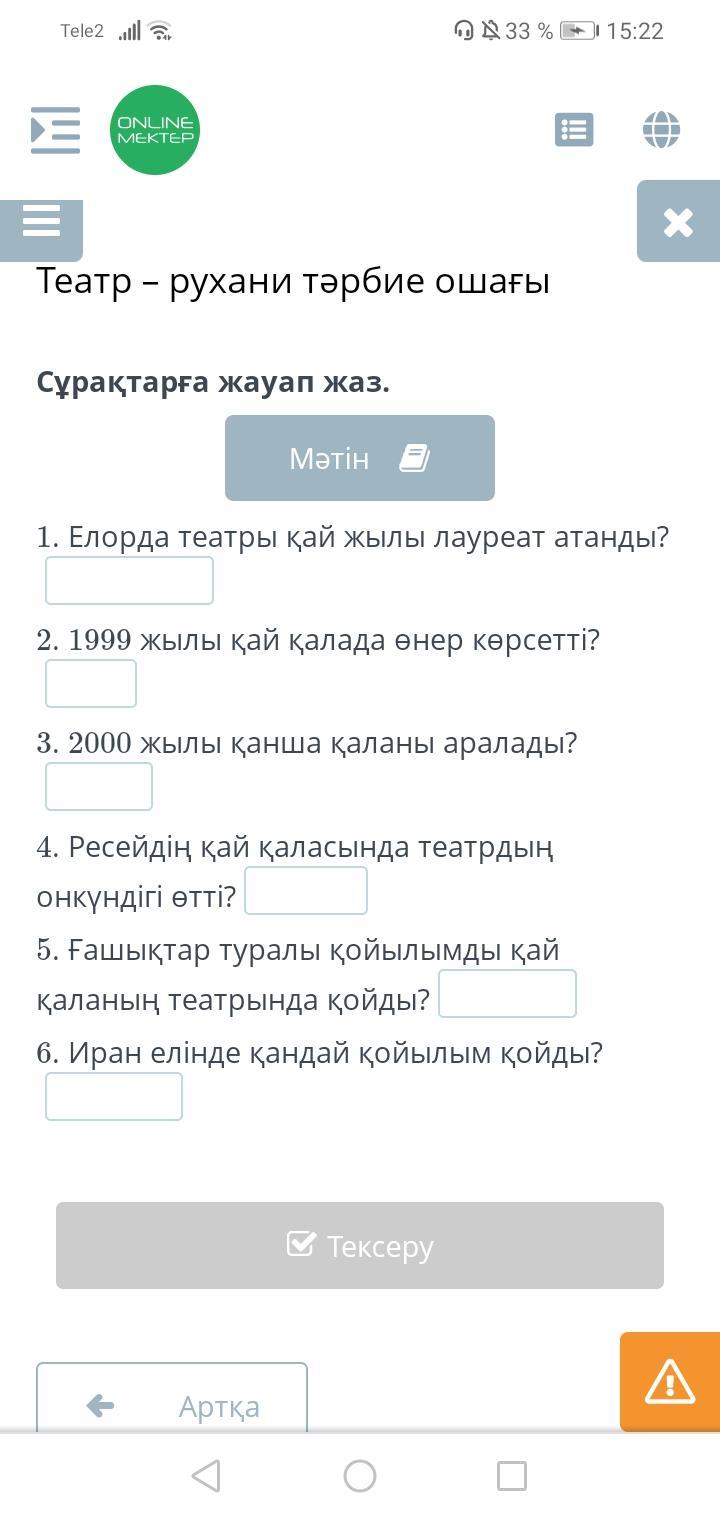Close the lesson with the X button
720x1520 pixels.
(x=678, y=222)
